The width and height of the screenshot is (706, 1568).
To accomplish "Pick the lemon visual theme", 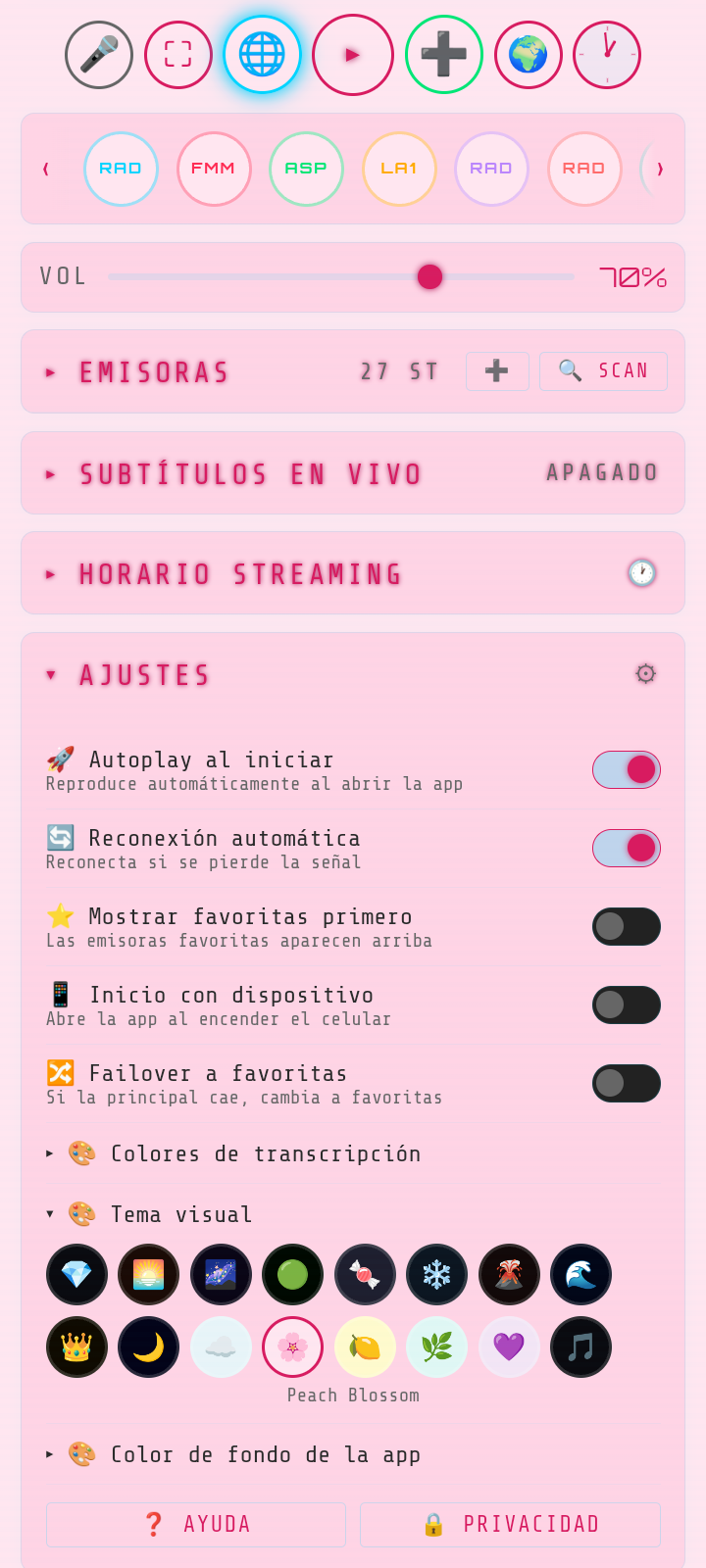I will (x=365, y=1347).
